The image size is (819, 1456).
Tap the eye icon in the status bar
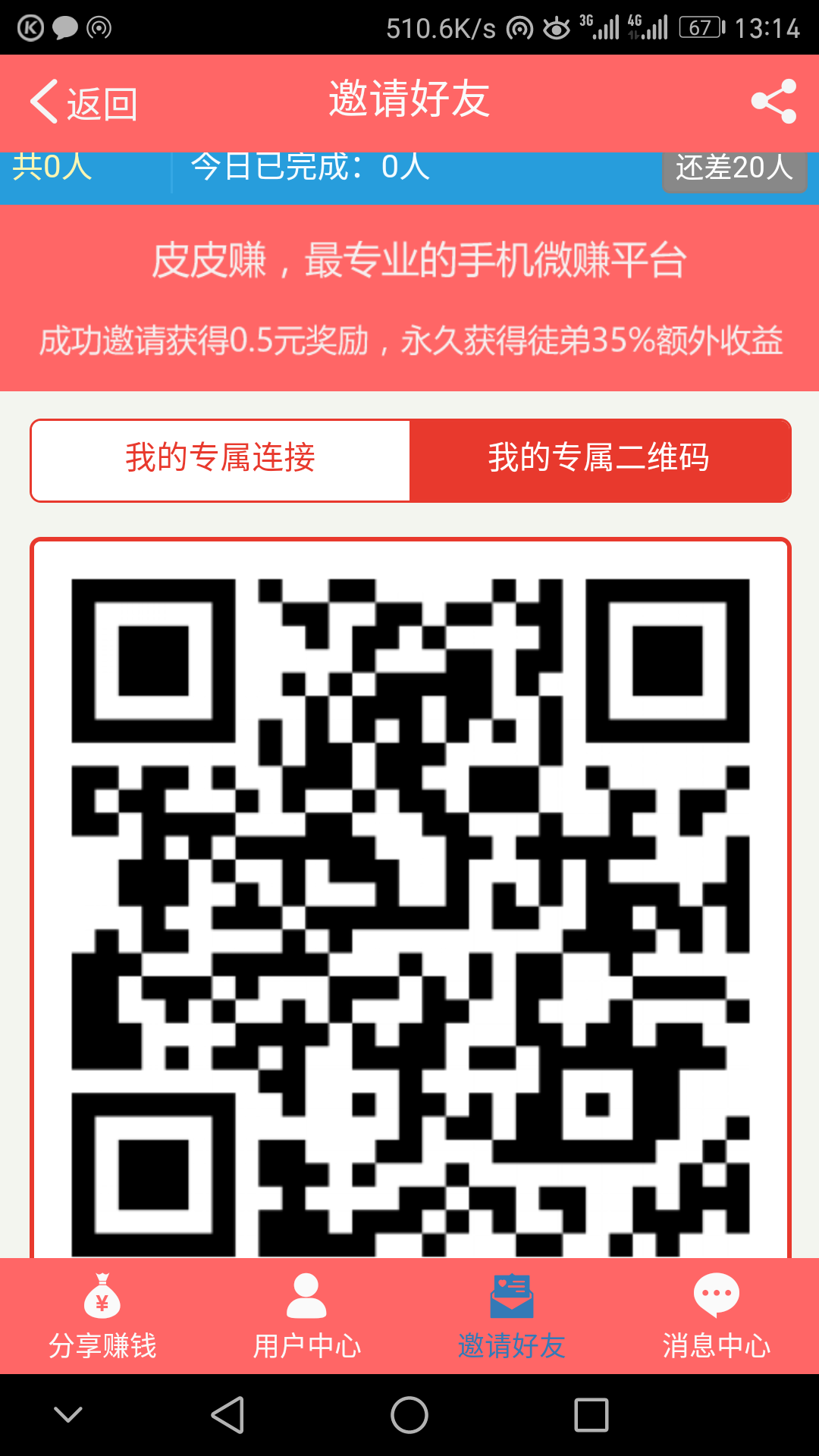click(x=557, y=27)
